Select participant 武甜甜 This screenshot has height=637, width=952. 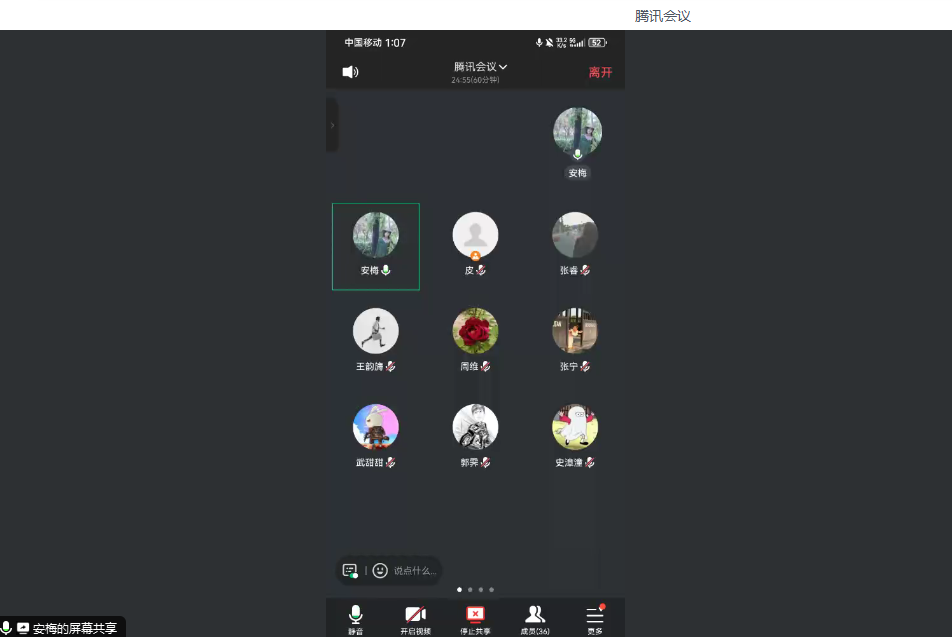[375, 428]
